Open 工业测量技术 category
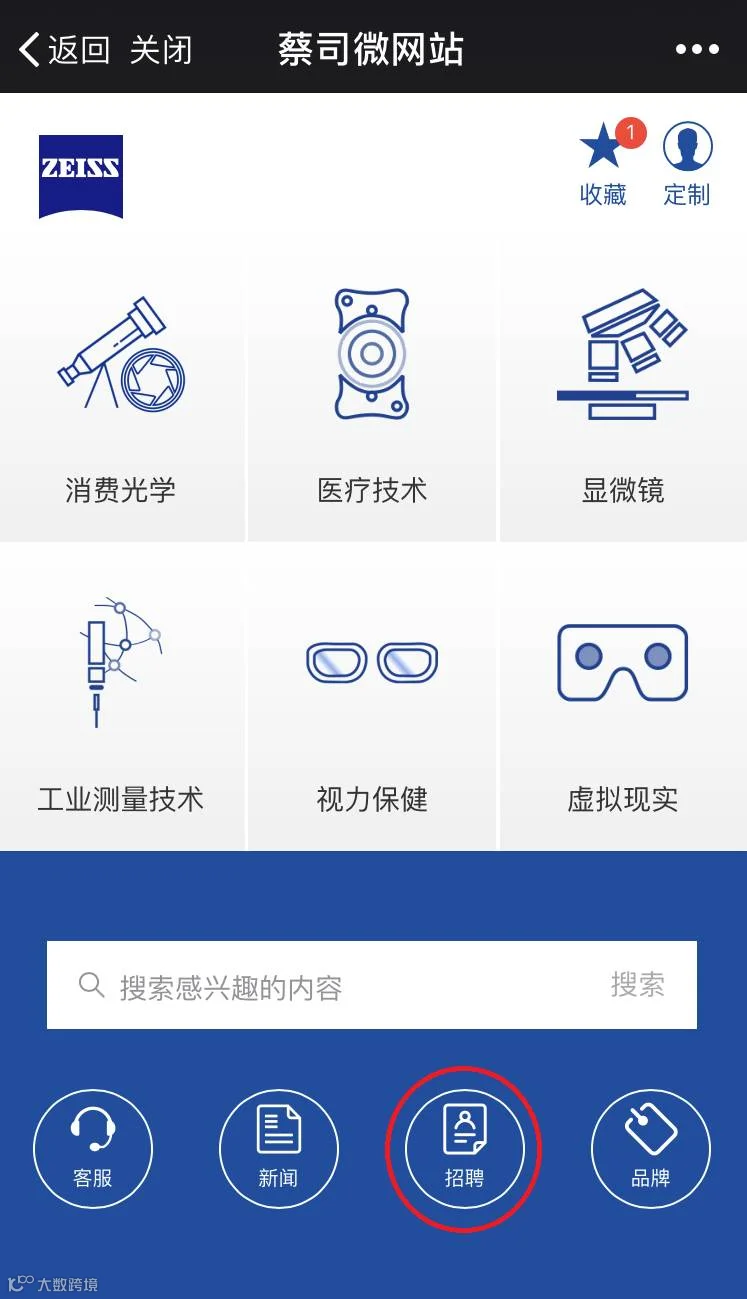Viewport: 747px width, 1299px height. coord(121,698)
